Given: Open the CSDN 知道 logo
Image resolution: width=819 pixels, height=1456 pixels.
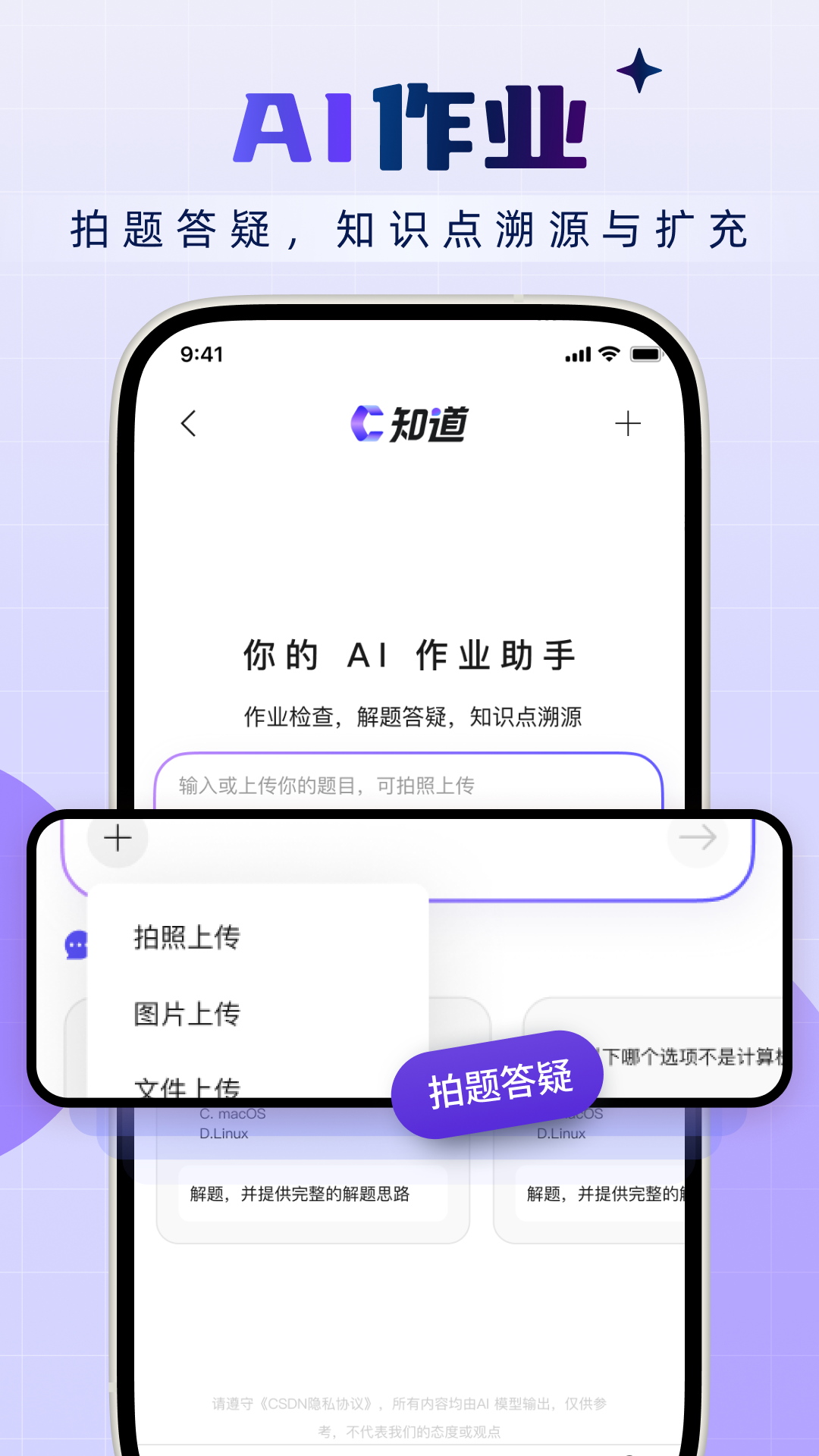Looking at the screenshot, I should point(410,425).
